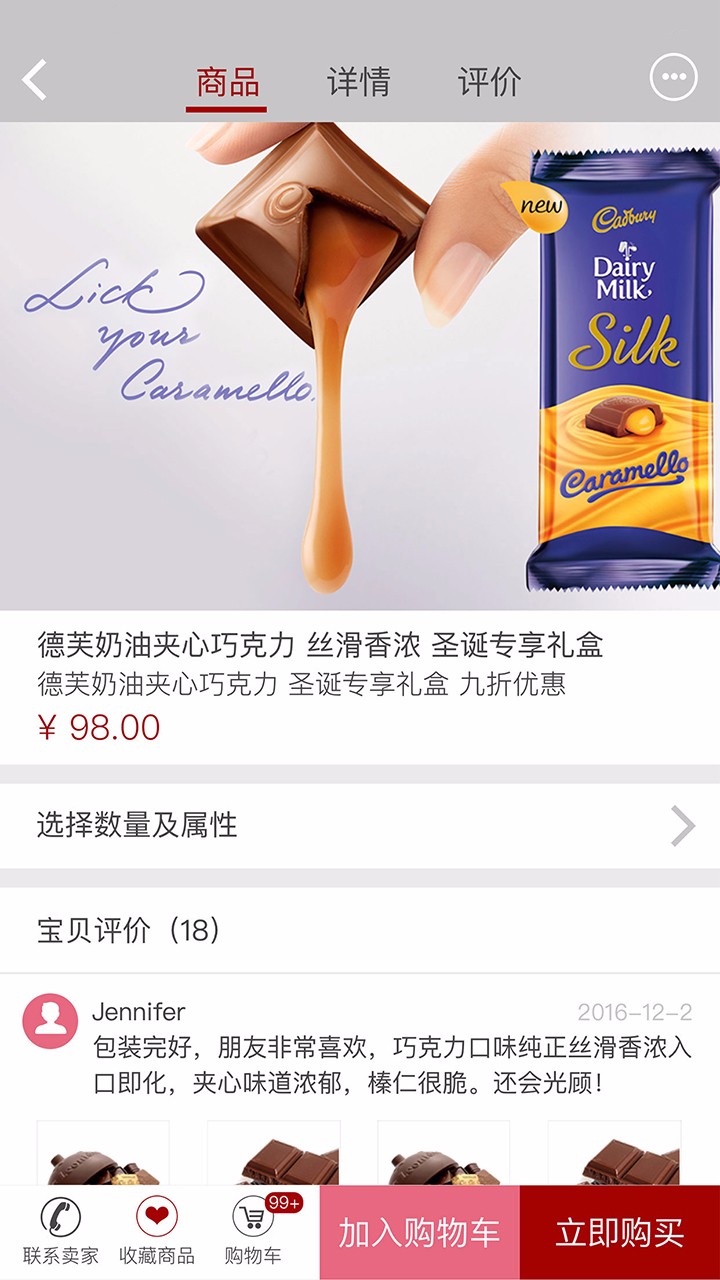Open the Cadbury chocolate product image

pyautogui.click(x=360, y=366)
